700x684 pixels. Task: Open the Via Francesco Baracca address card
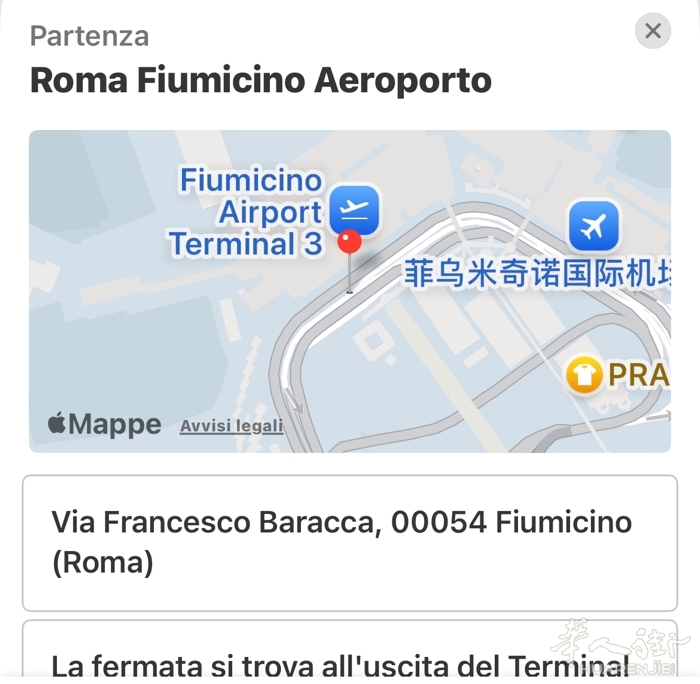[350, 542]
